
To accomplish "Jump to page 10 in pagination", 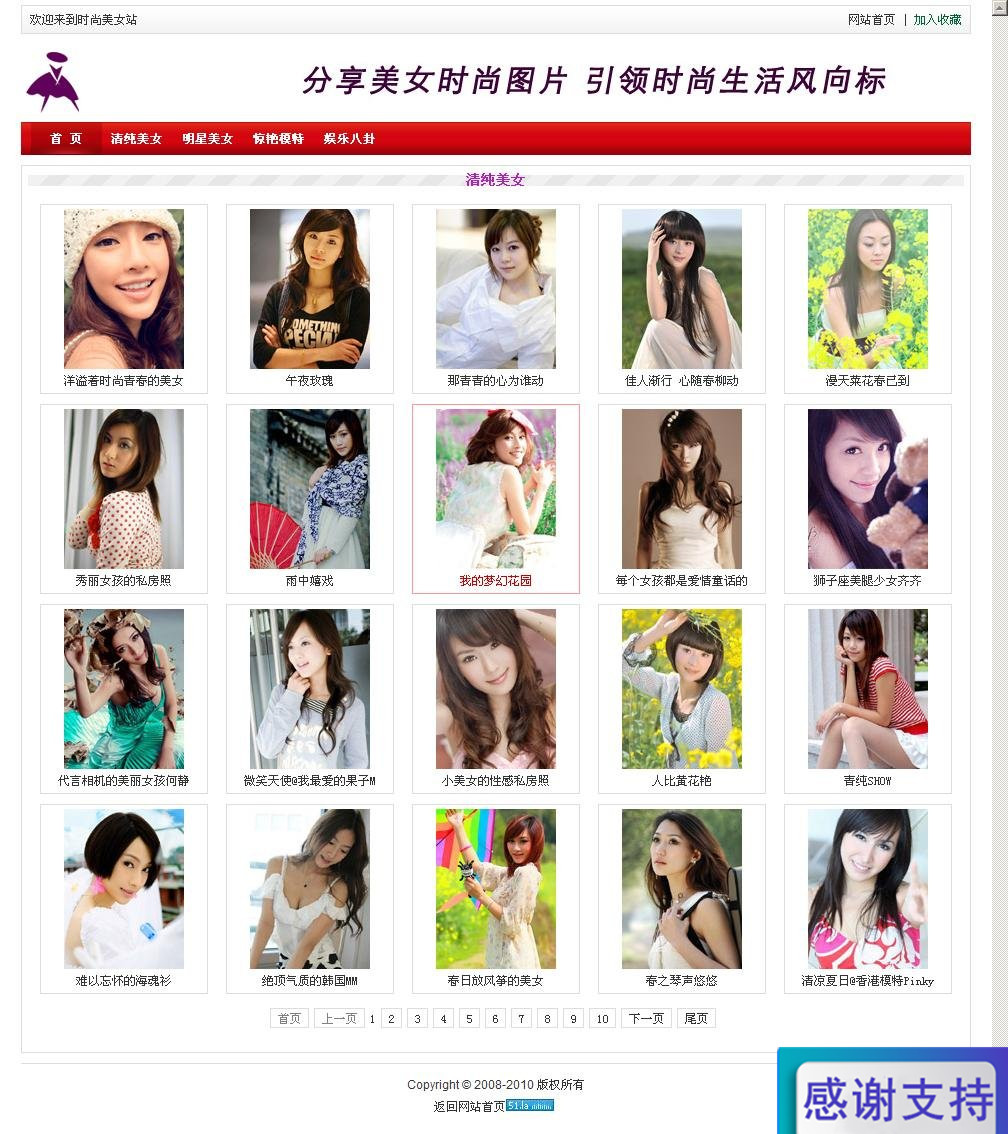I will pos(602,1019).
